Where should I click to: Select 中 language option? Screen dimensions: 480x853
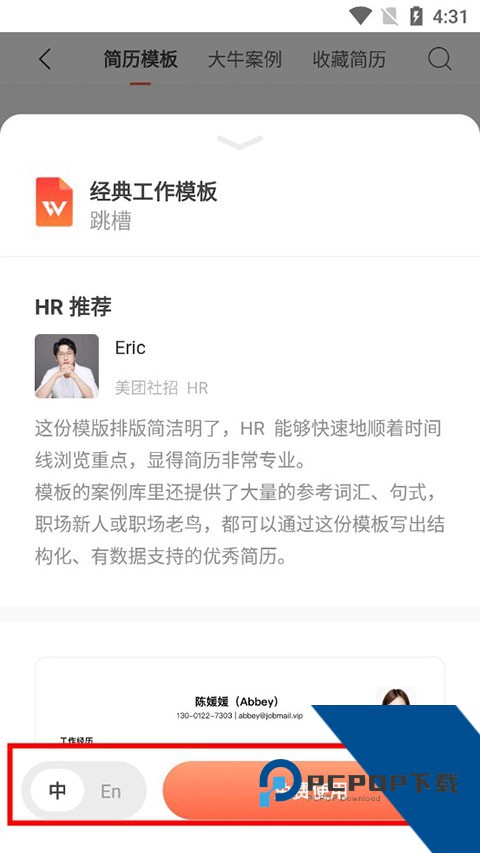[57, 791]
